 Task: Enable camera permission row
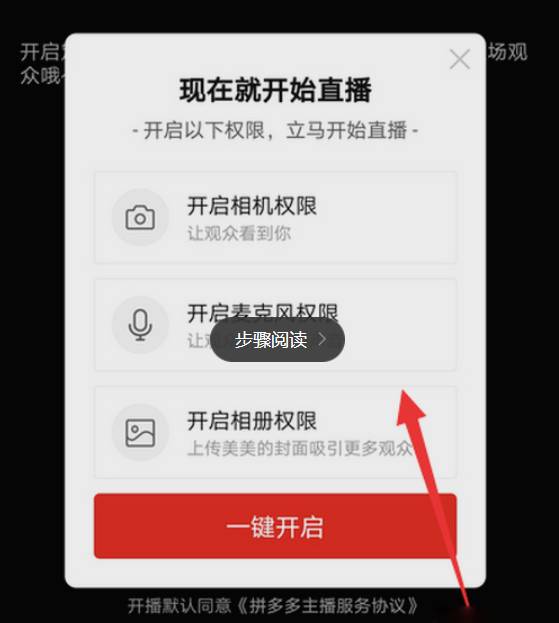pyautogui.click(x=275, y=217)
